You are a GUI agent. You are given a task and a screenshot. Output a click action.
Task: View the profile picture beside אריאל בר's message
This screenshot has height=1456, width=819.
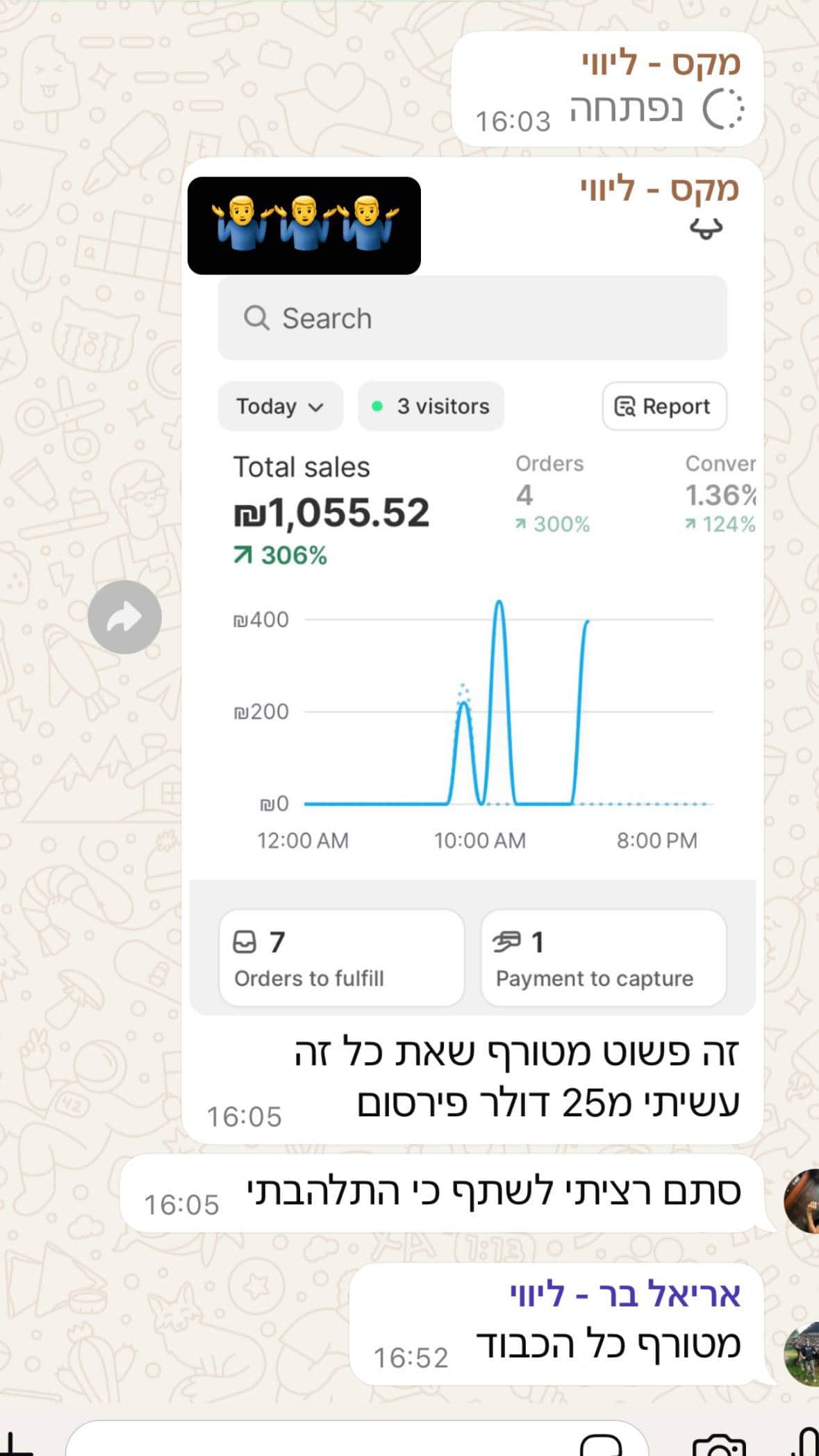(x=802, y=1355)
